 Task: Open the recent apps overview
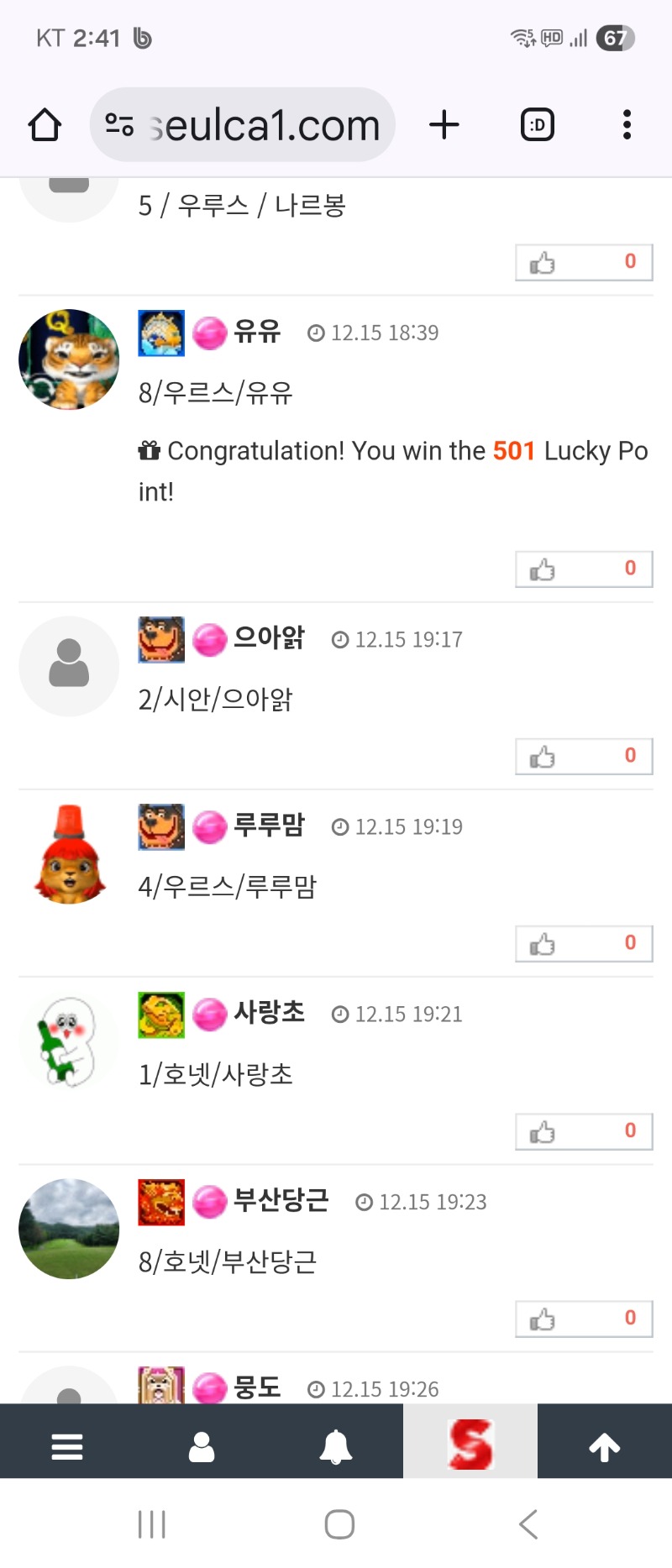point(152,1523)
